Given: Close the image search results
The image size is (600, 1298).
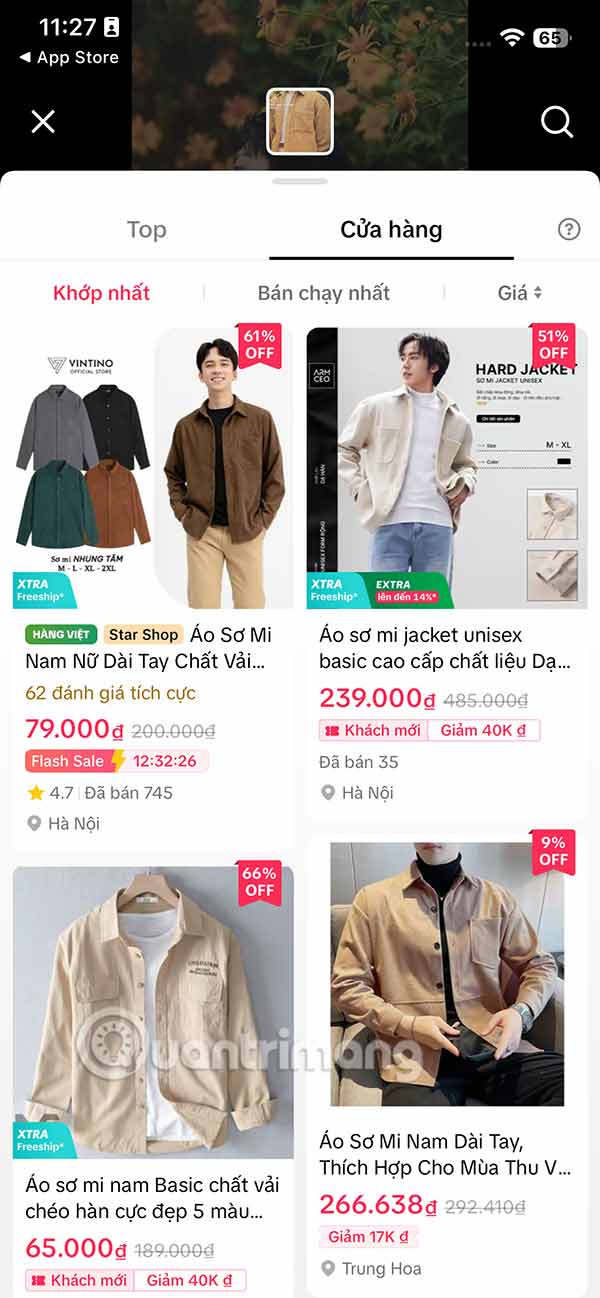Looking at the screenshot, I should (x=43, y=122).
